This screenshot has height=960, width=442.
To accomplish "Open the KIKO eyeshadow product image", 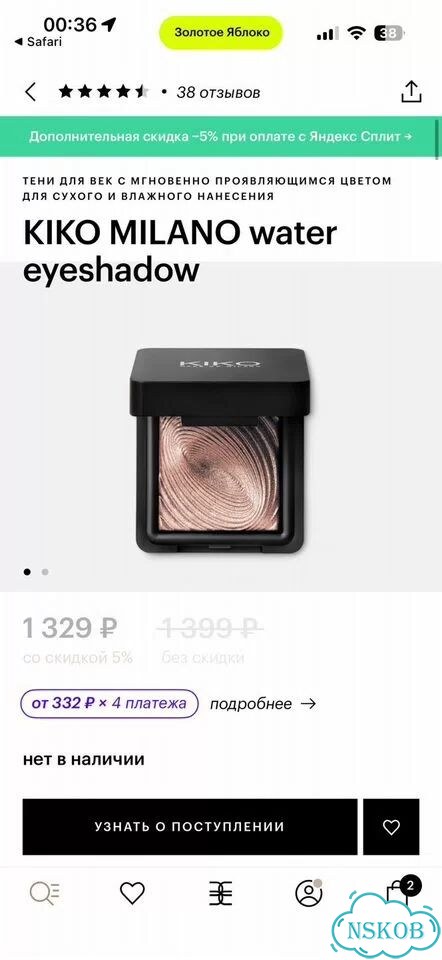I will coord(221,450).
